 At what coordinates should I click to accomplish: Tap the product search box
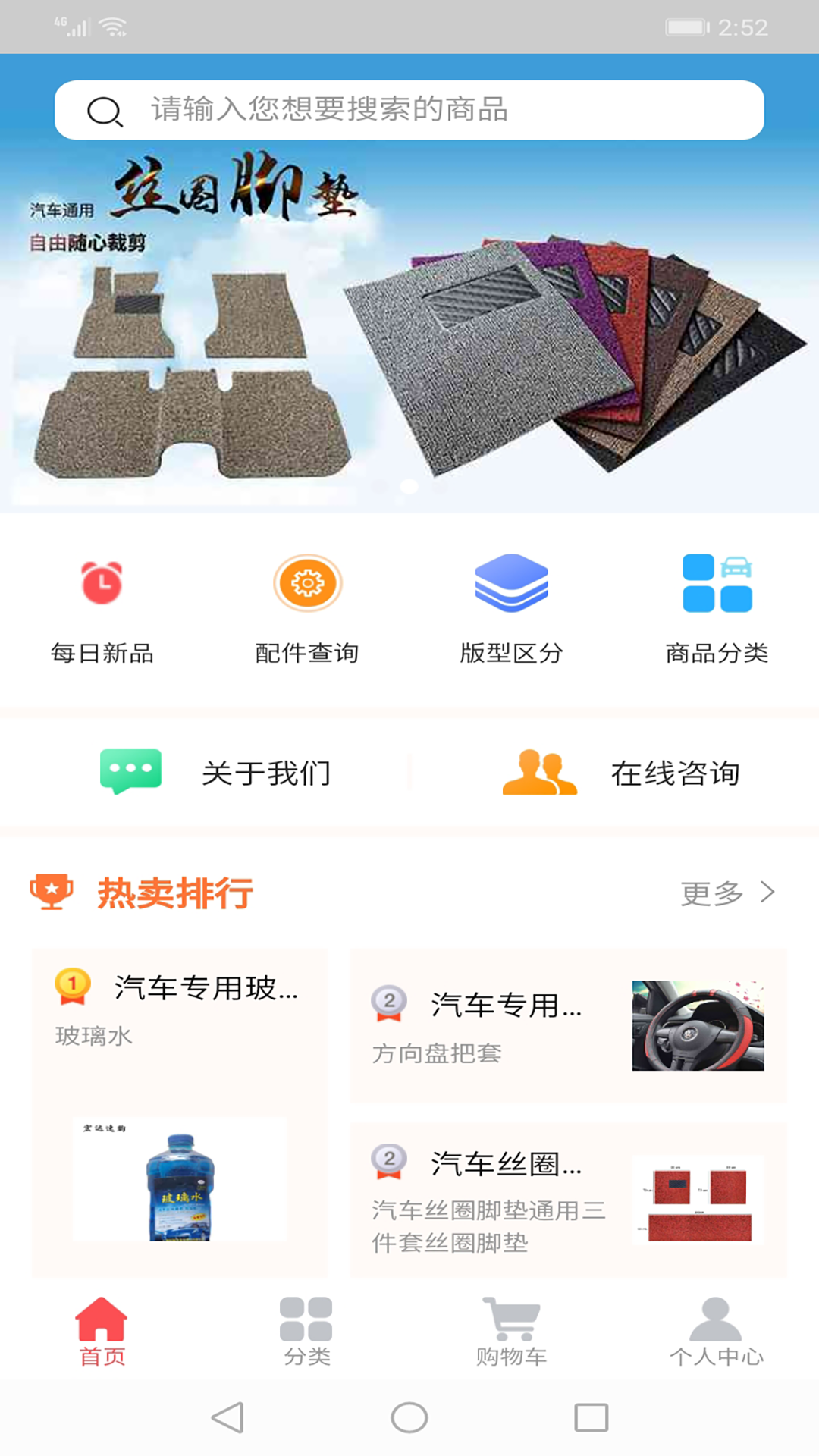point(409,110)
